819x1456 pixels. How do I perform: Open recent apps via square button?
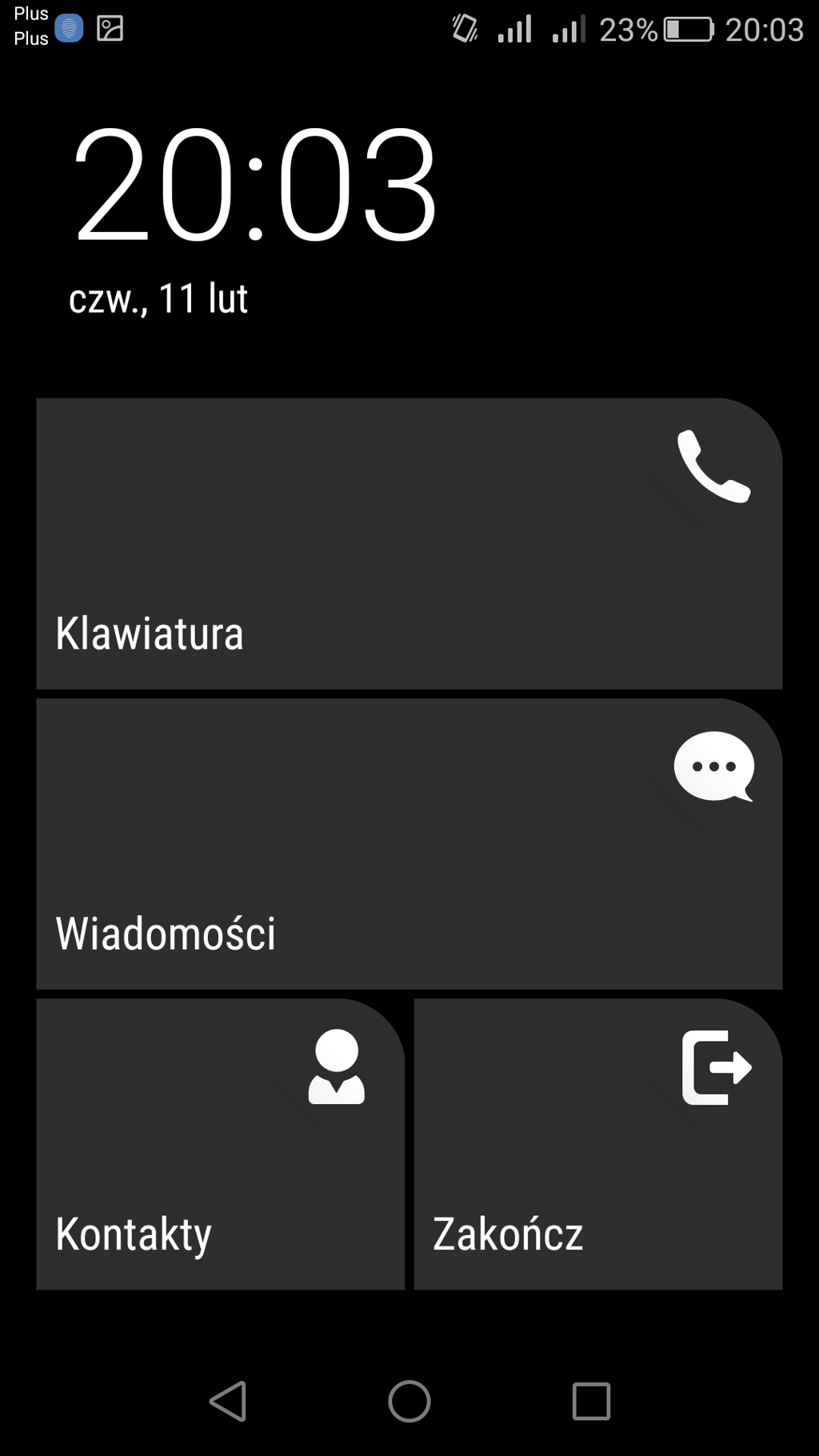pyautogui.click(x=591, y=1401)
